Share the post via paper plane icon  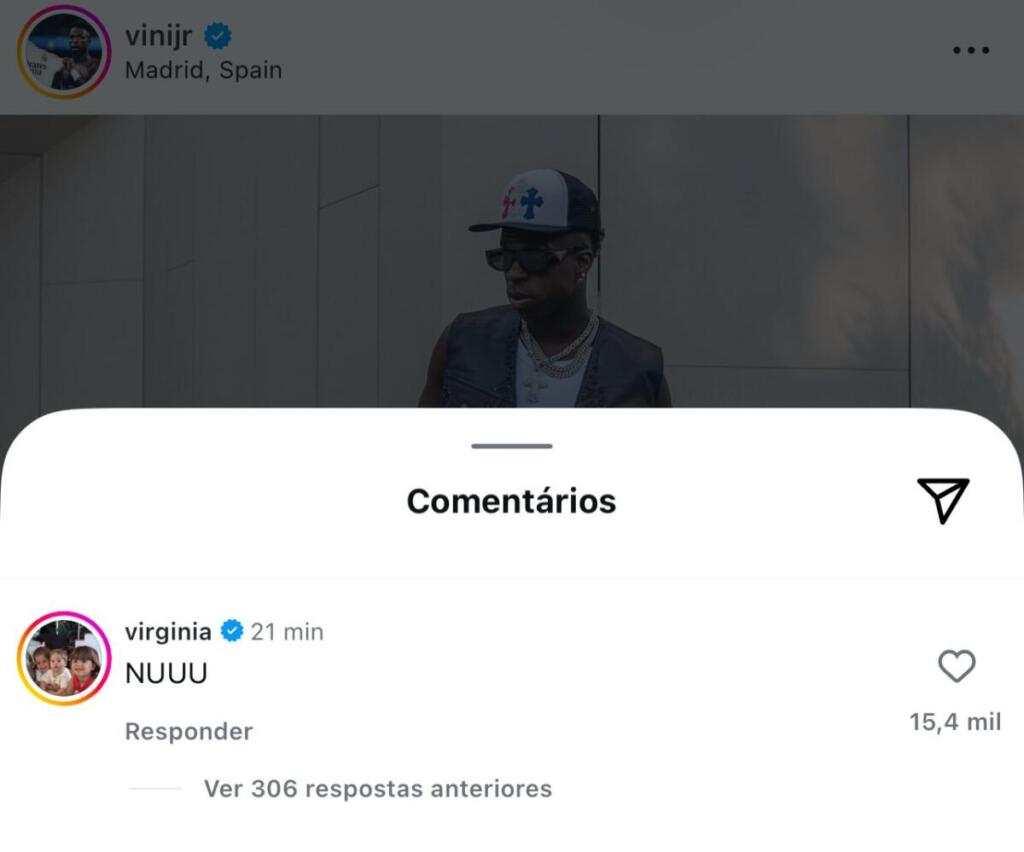[x=942, y=500]
